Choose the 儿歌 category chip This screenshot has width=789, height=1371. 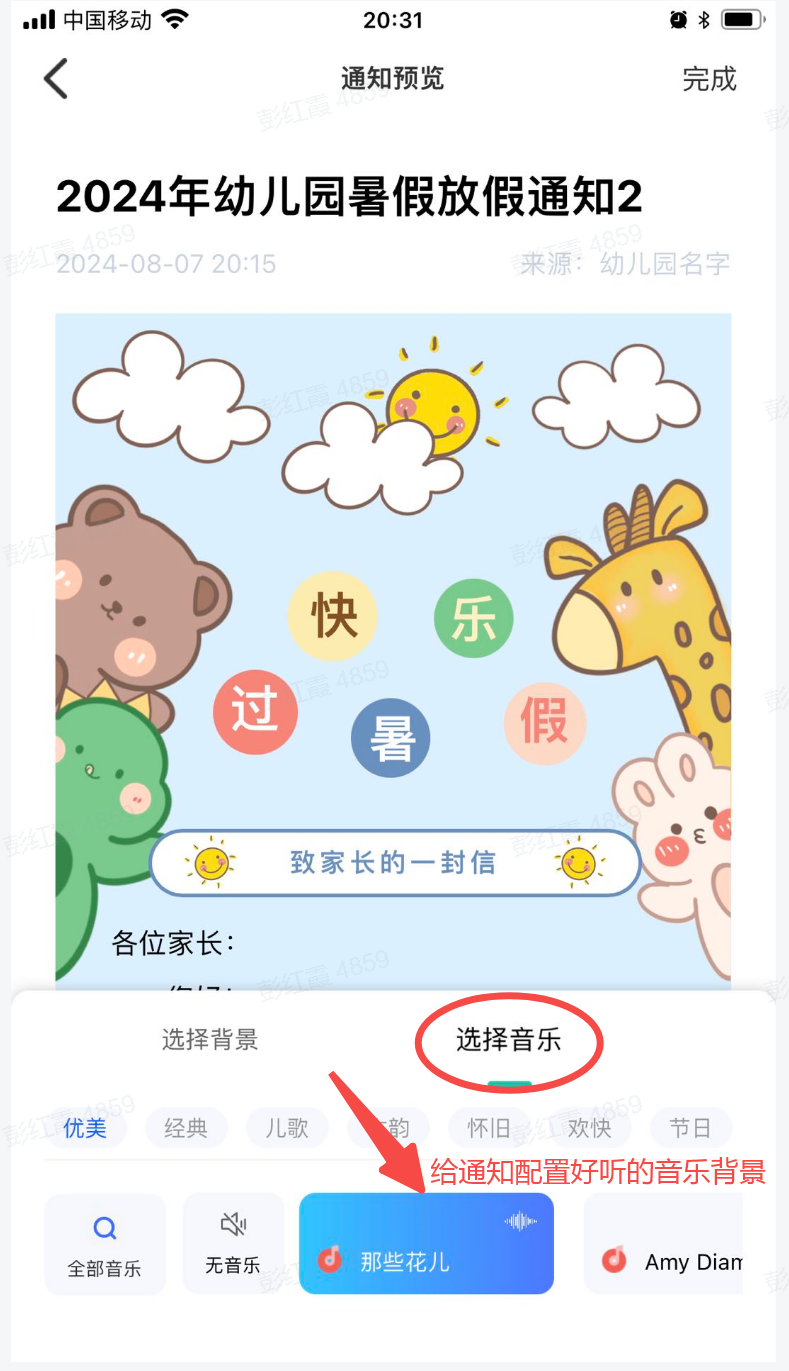point(287,1128)
